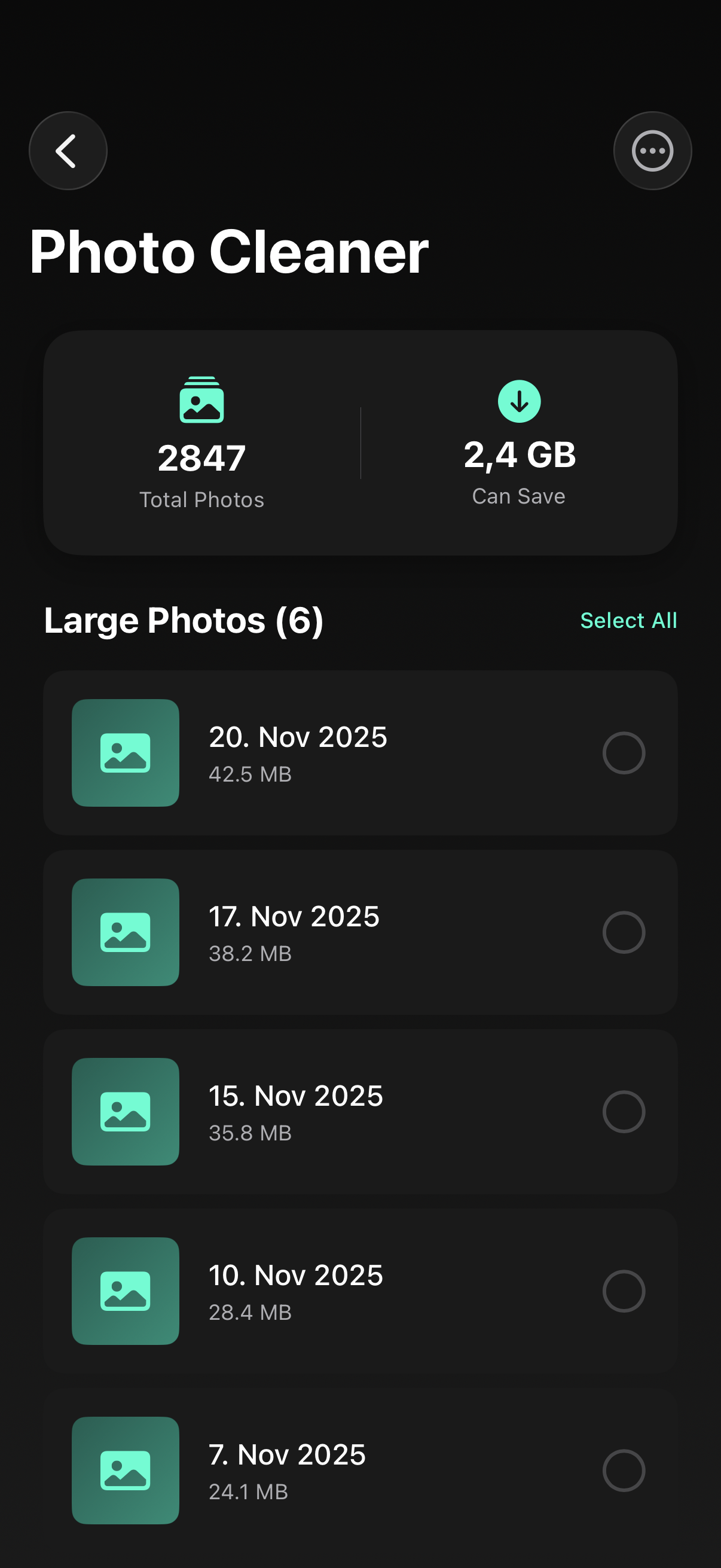Select the 20. Nov 2025 photo checkbox
Viewport: 721px width, 1568px height.
(x=624, y=754)
